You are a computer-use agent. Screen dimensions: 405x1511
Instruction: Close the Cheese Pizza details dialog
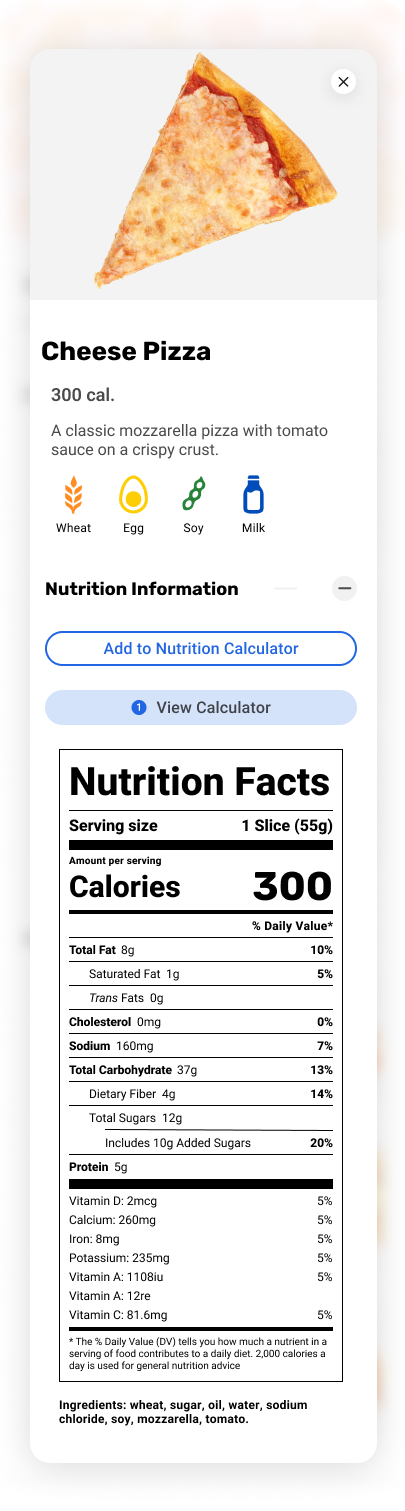(344, 82)
